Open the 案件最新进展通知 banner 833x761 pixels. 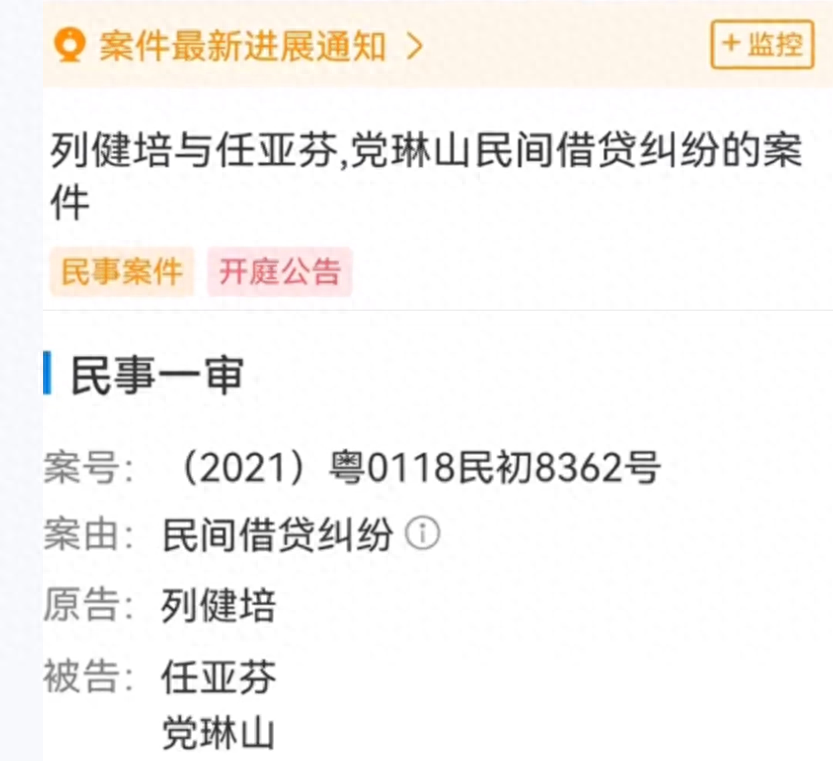(241, 45)
